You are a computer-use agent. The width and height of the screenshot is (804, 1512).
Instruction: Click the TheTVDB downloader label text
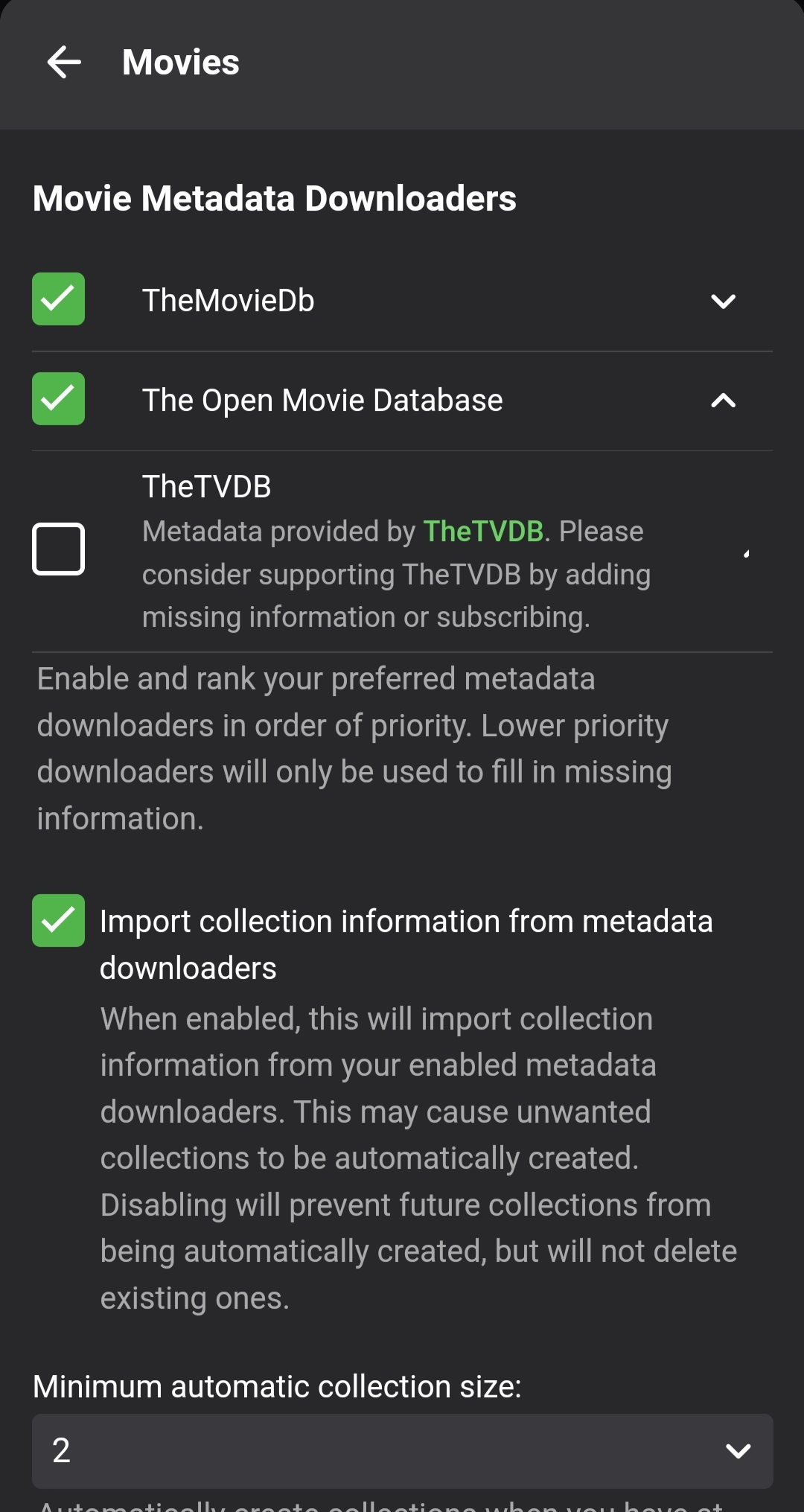[x=206, y=485]
